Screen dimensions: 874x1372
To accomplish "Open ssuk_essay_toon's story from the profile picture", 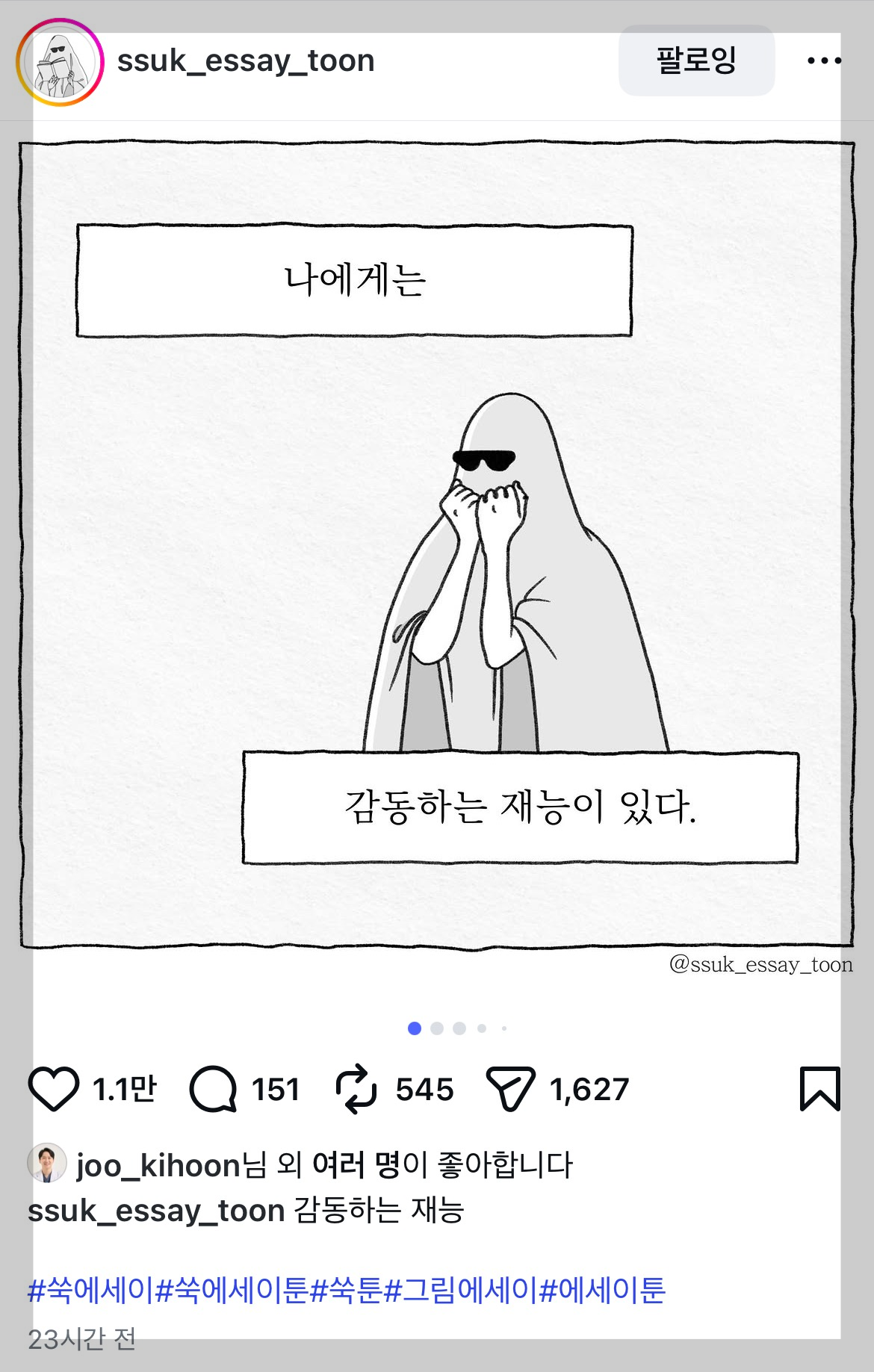I will point(60,63).
